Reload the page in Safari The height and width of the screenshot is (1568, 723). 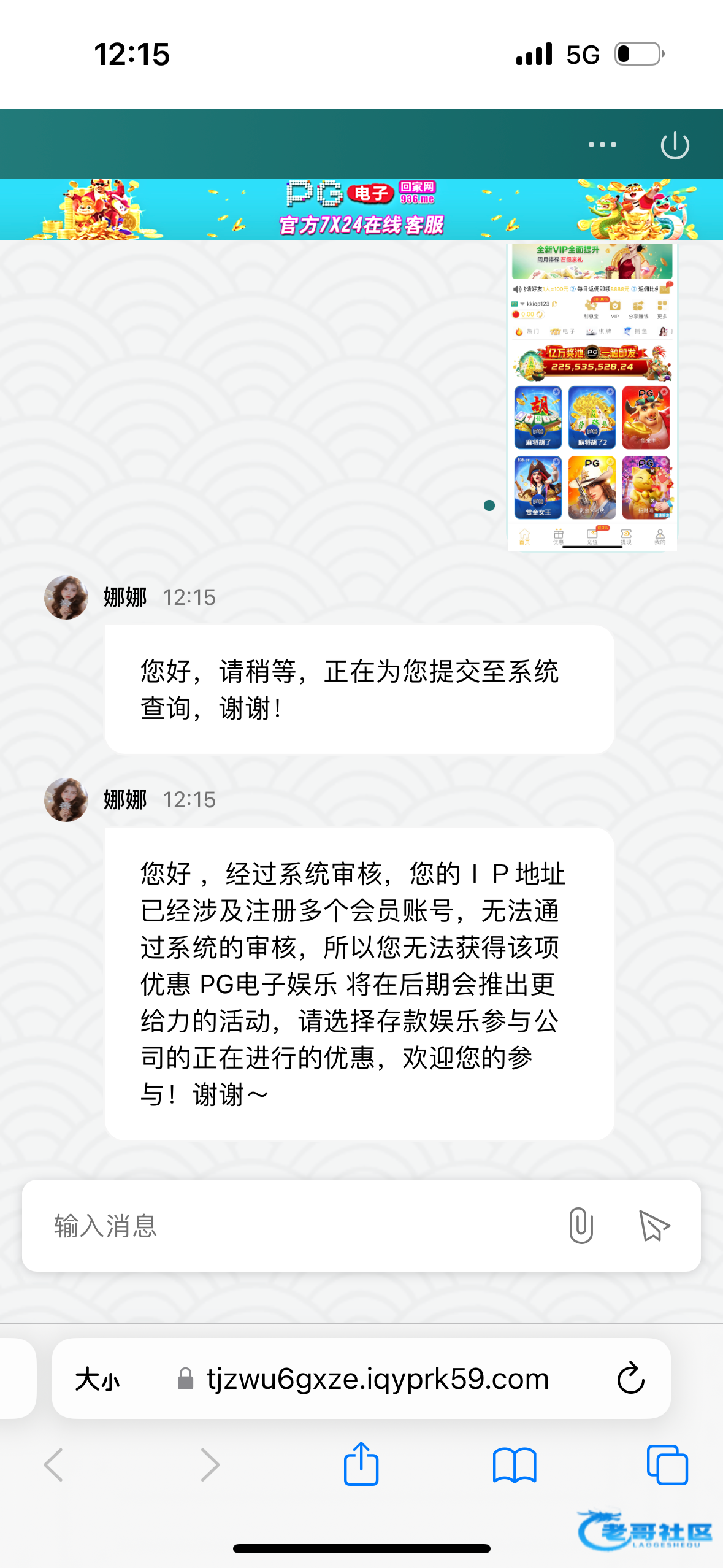[x=630, y=1379]
